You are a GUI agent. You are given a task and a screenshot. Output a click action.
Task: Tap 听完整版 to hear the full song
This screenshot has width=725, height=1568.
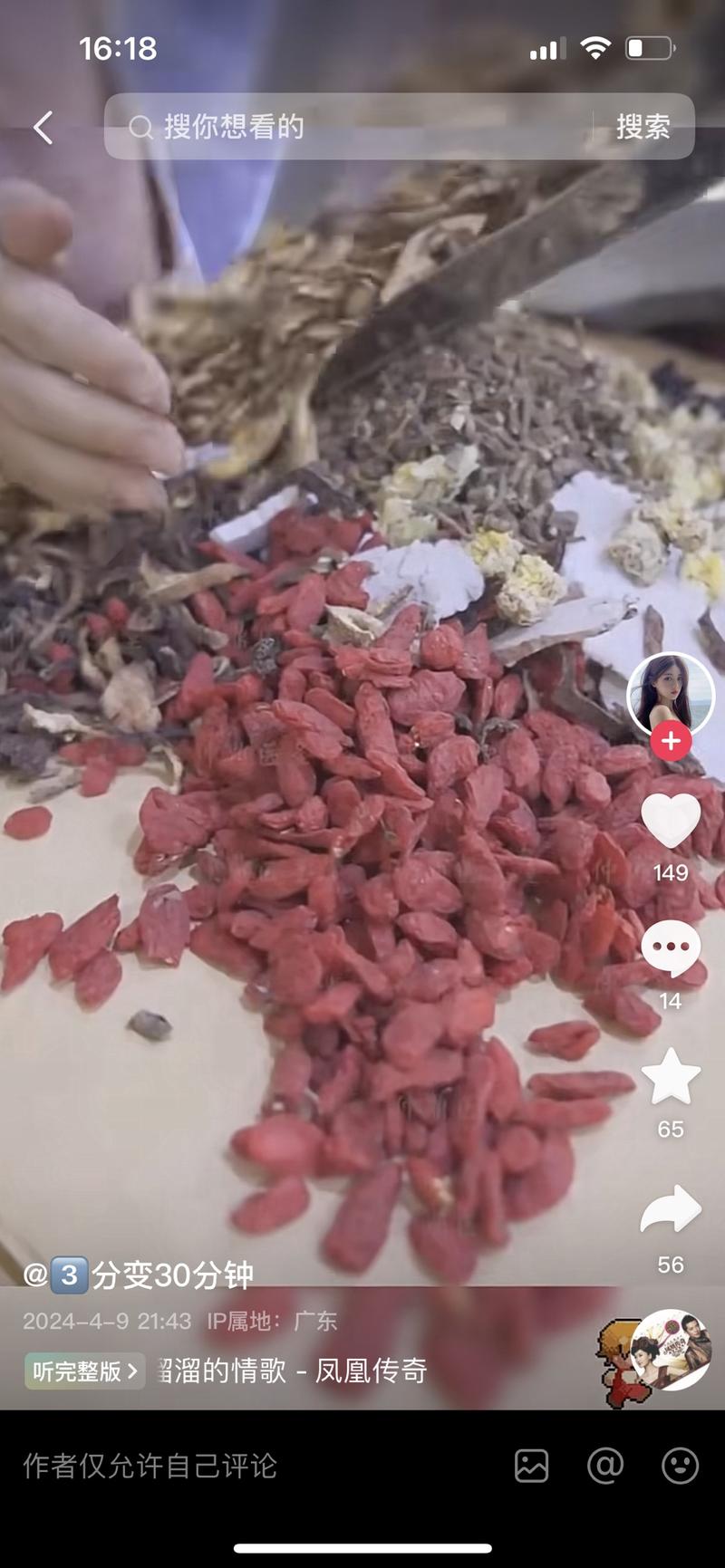pos(84,1371)
